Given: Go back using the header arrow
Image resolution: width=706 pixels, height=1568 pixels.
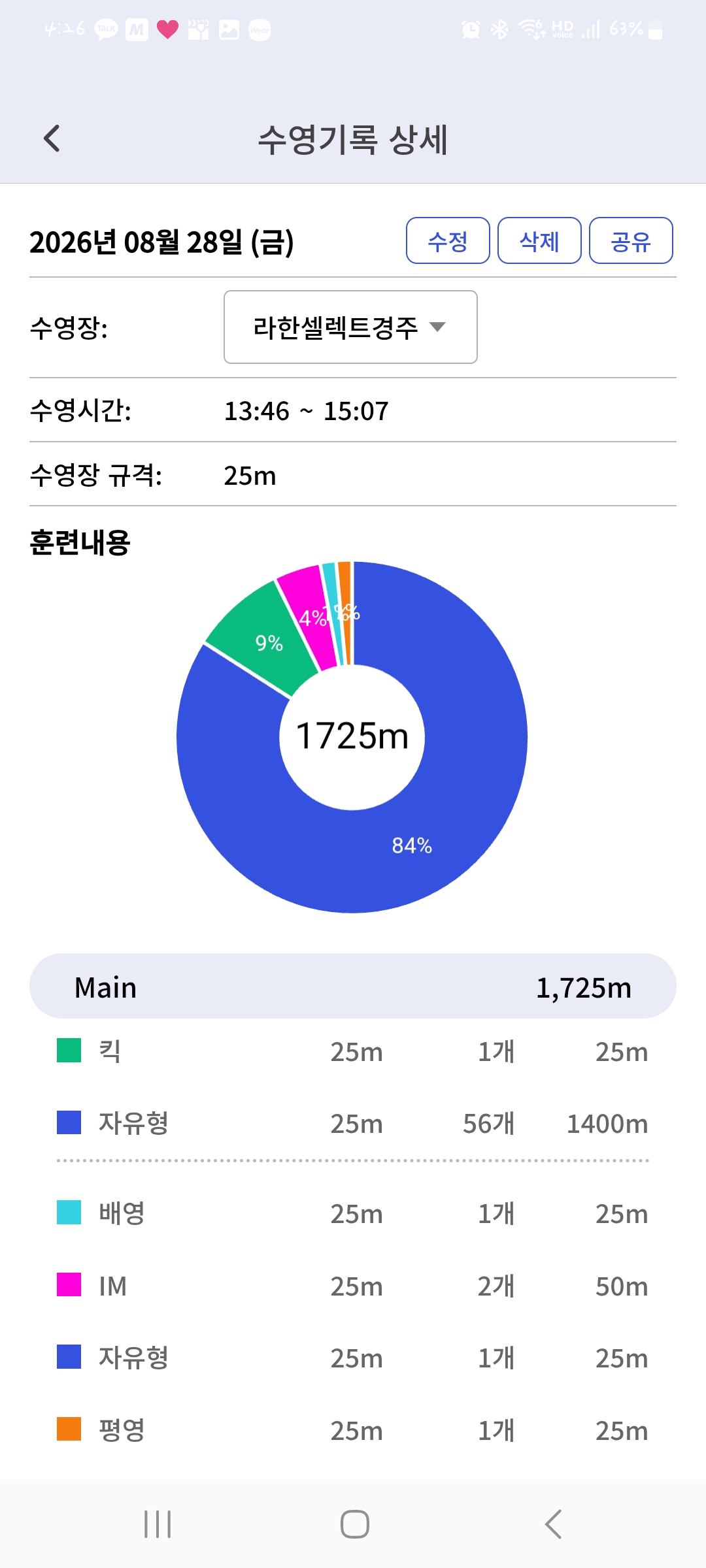Looking at the screenshot, I should pyautogui.click(x=52, y=139).
